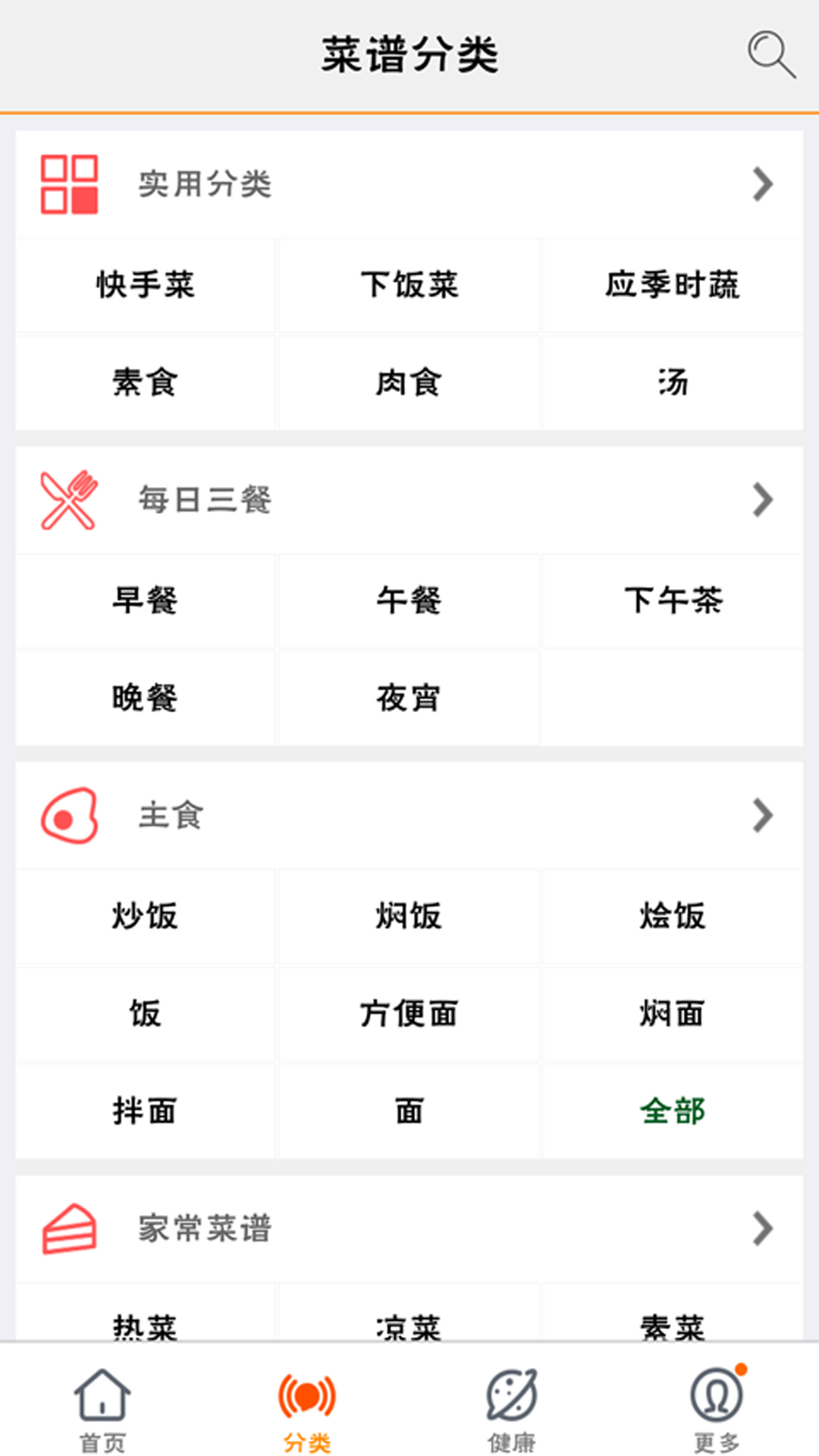Open the 下饭菜 category
Screen dimensions: 819x1456
tap(409, 285)
